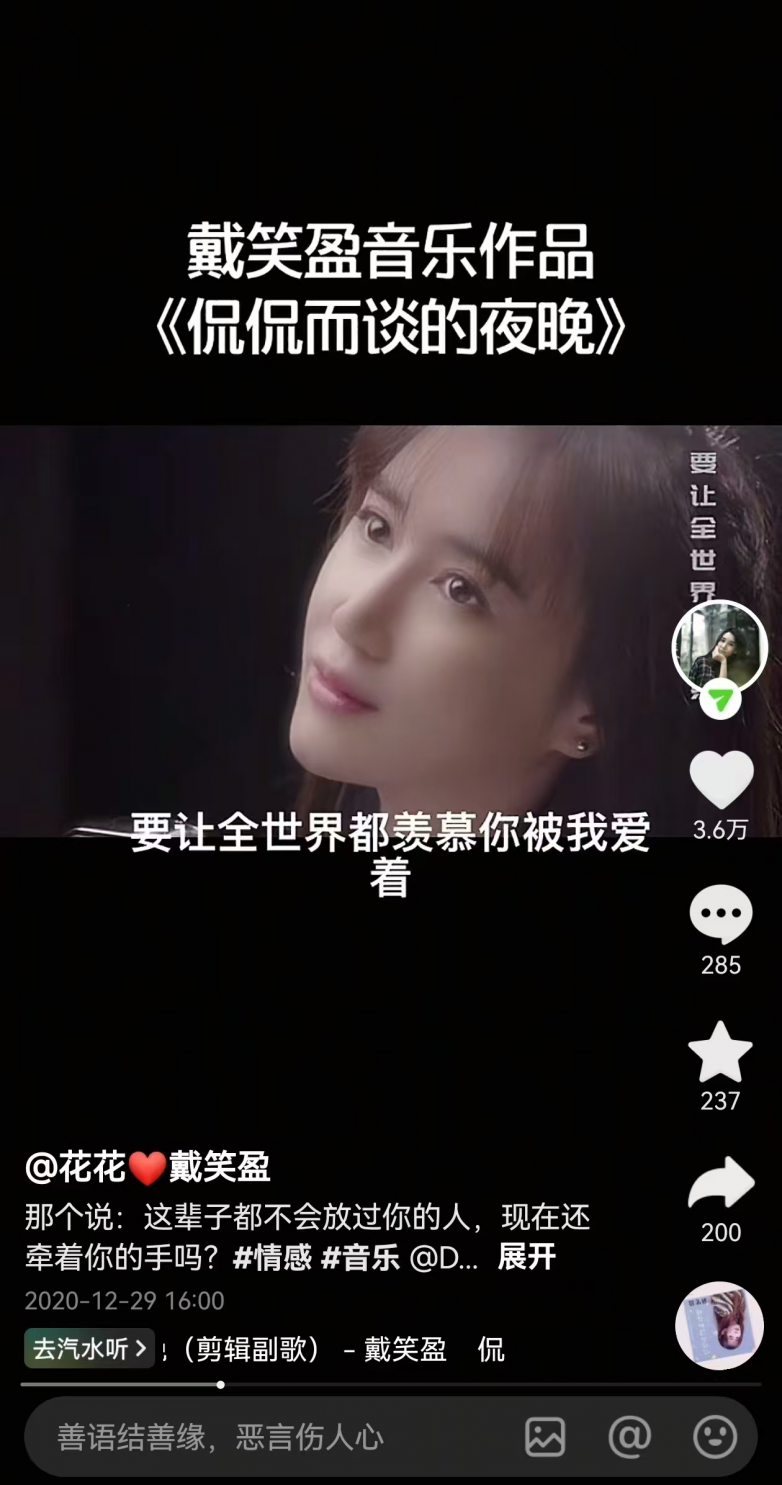Tap the video playback progress bar
782x1485 pixels.
[x=390, y=1385]
